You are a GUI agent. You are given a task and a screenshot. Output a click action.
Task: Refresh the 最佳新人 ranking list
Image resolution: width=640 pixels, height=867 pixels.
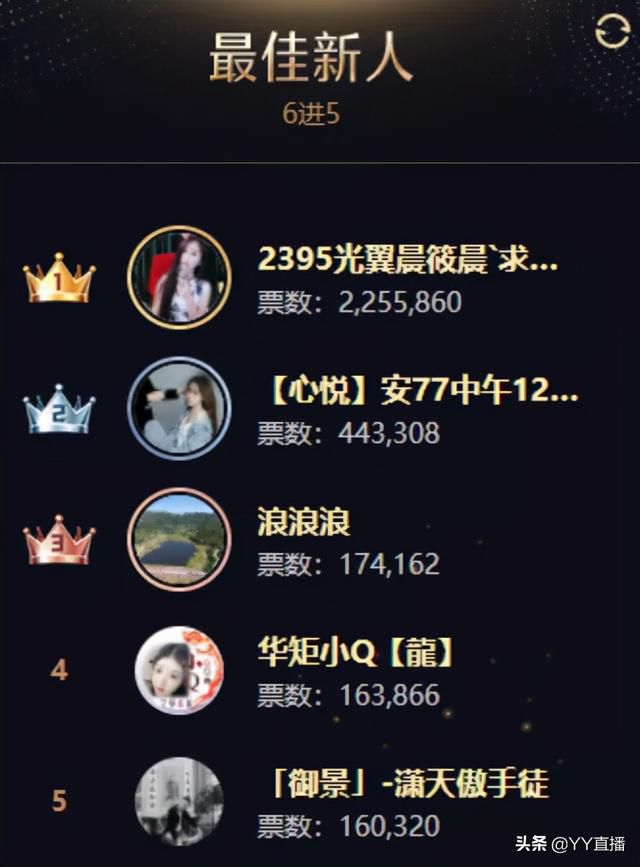click(611, 31)
